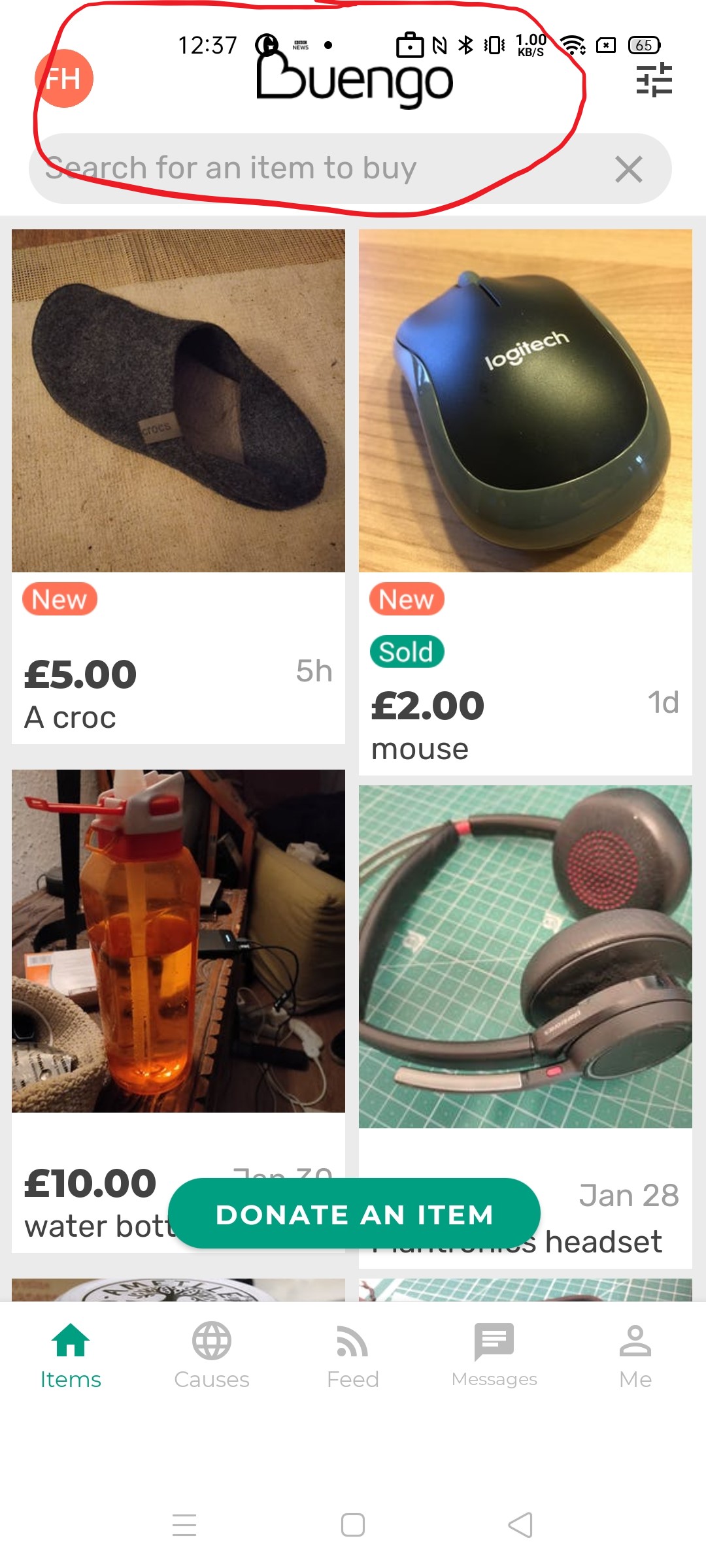Switch to the Causes tab
706x1568 pixels.
(212, 1355)
